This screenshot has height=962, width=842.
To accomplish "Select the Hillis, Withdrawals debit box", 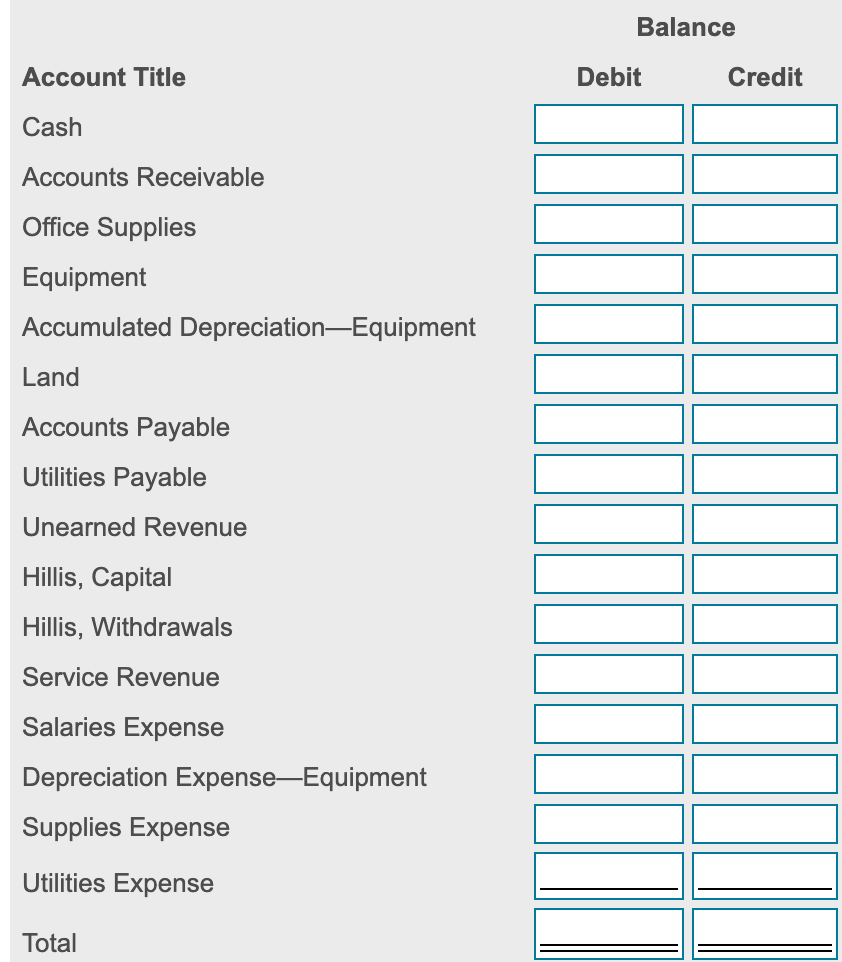I will tap(608, 624).
